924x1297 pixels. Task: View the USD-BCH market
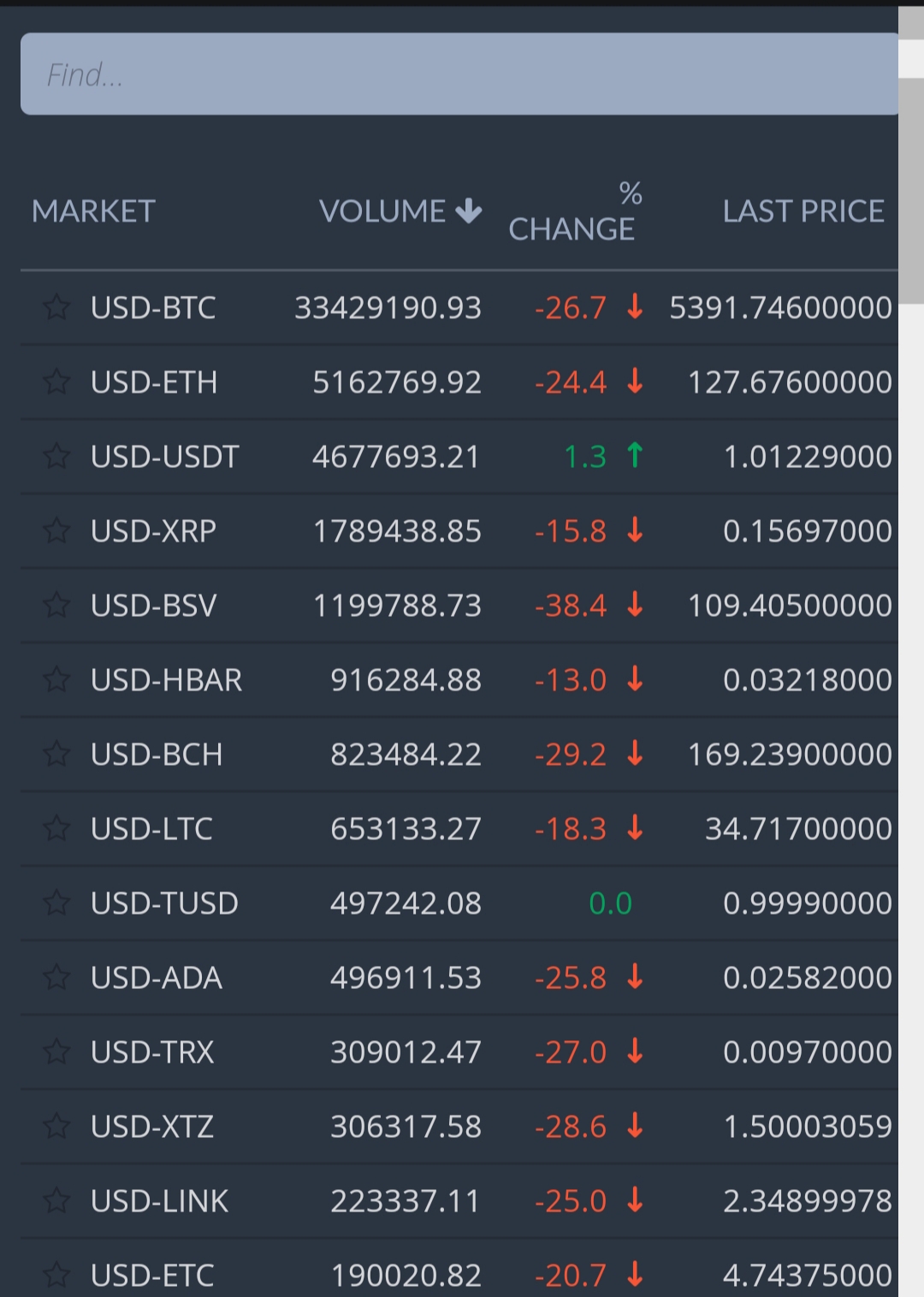coord(157,755)
